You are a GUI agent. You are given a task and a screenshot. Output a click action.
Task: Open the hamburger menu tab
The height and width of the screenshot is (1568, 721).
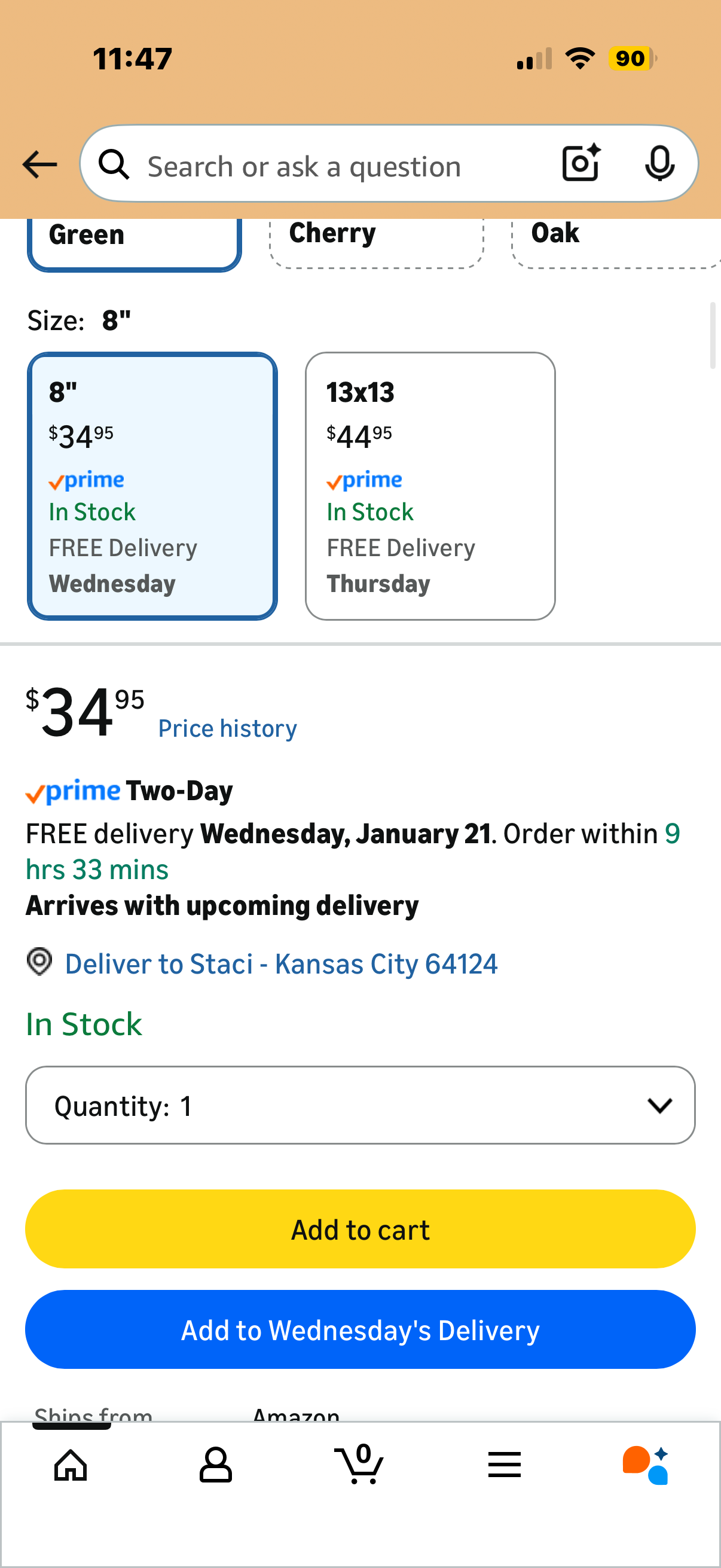pyautogui.click(x=505, y=1465)
